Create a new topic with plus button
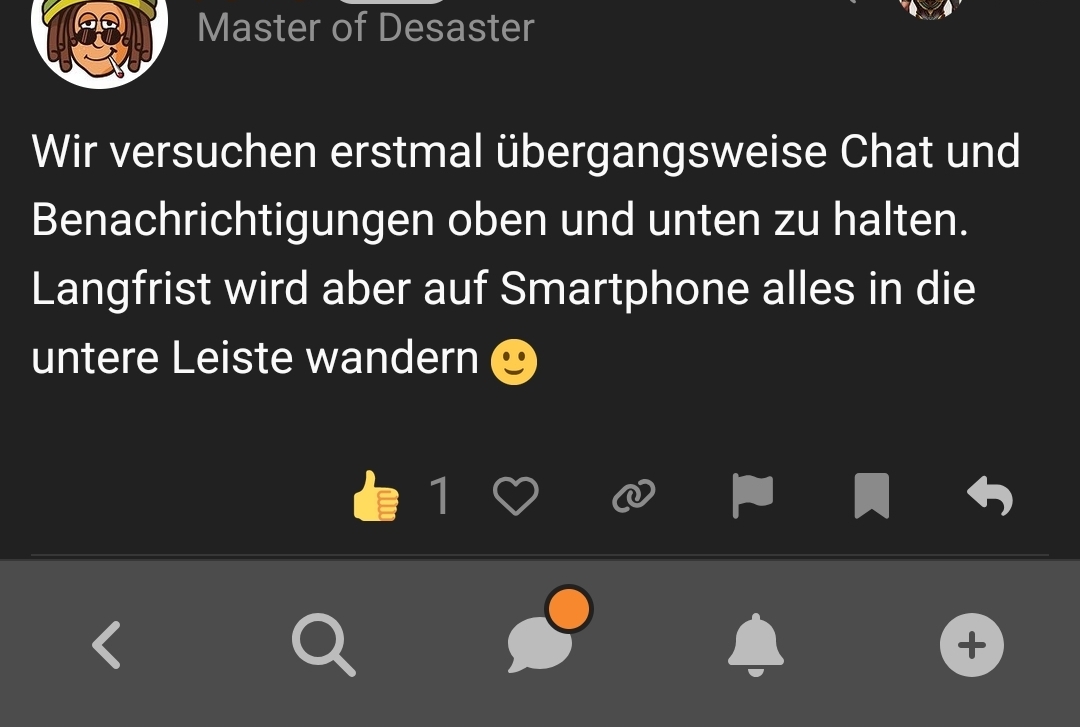 [971, 645]
